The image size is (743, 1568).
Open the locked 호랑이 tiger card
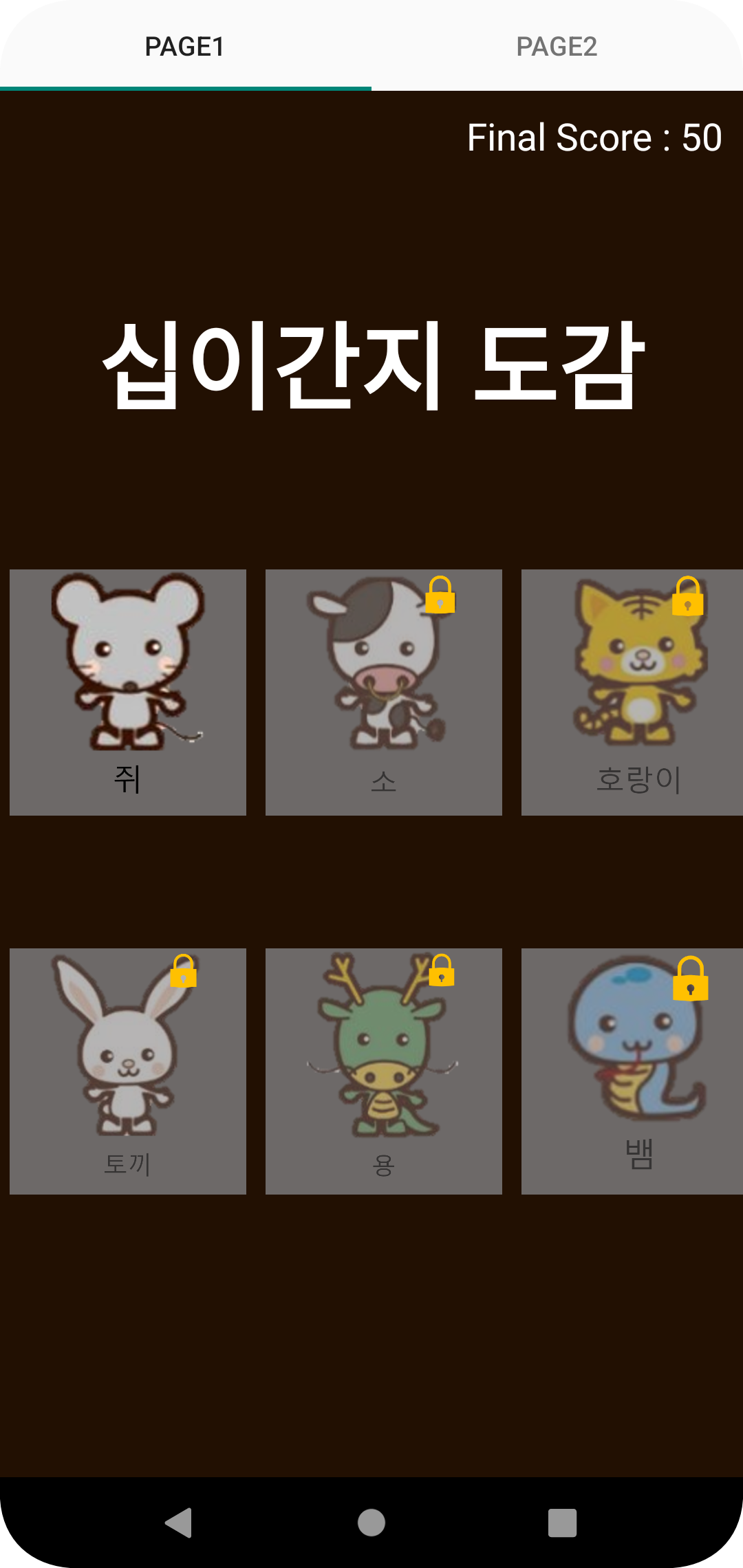[632, 693]
